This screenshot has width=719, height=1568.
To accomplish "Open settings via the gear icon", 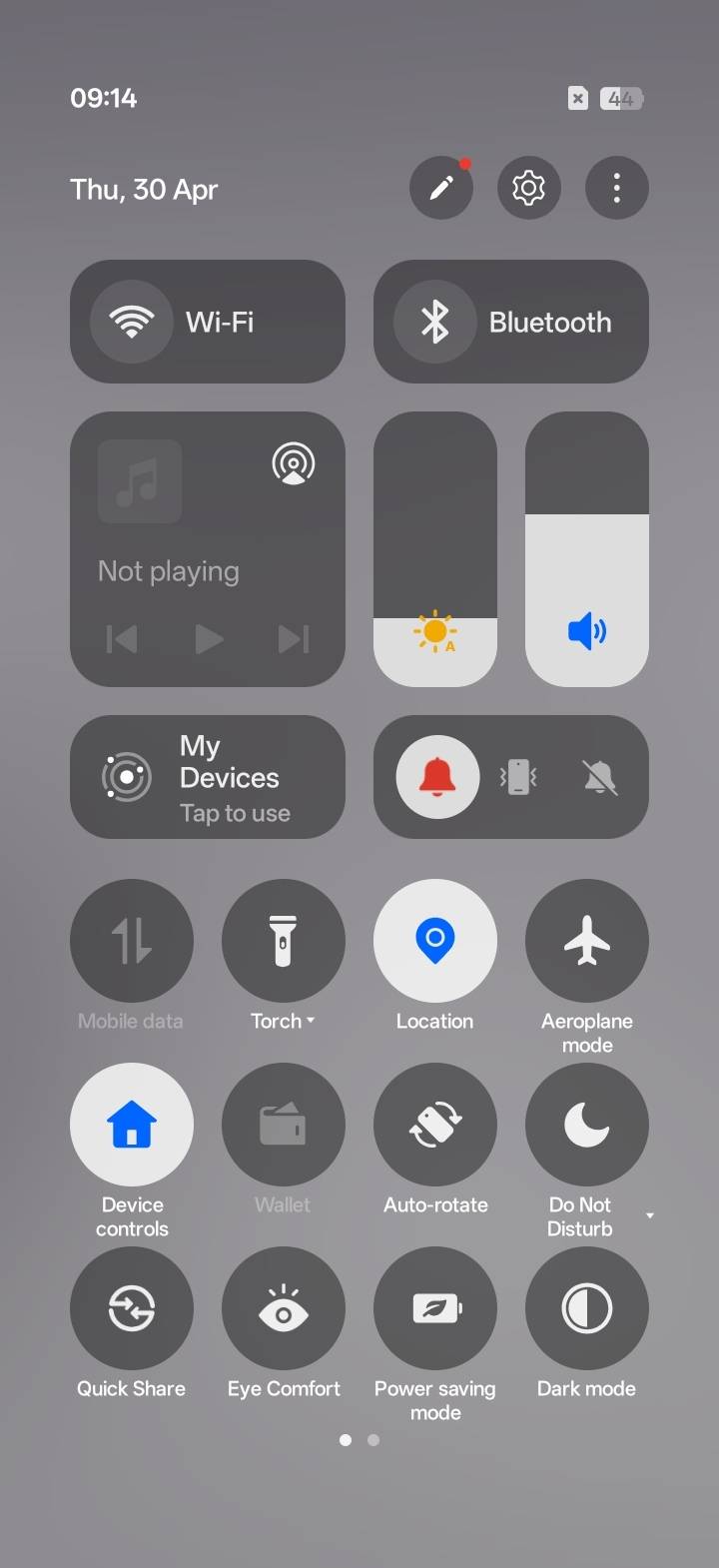I will click(x=529, y=188).
